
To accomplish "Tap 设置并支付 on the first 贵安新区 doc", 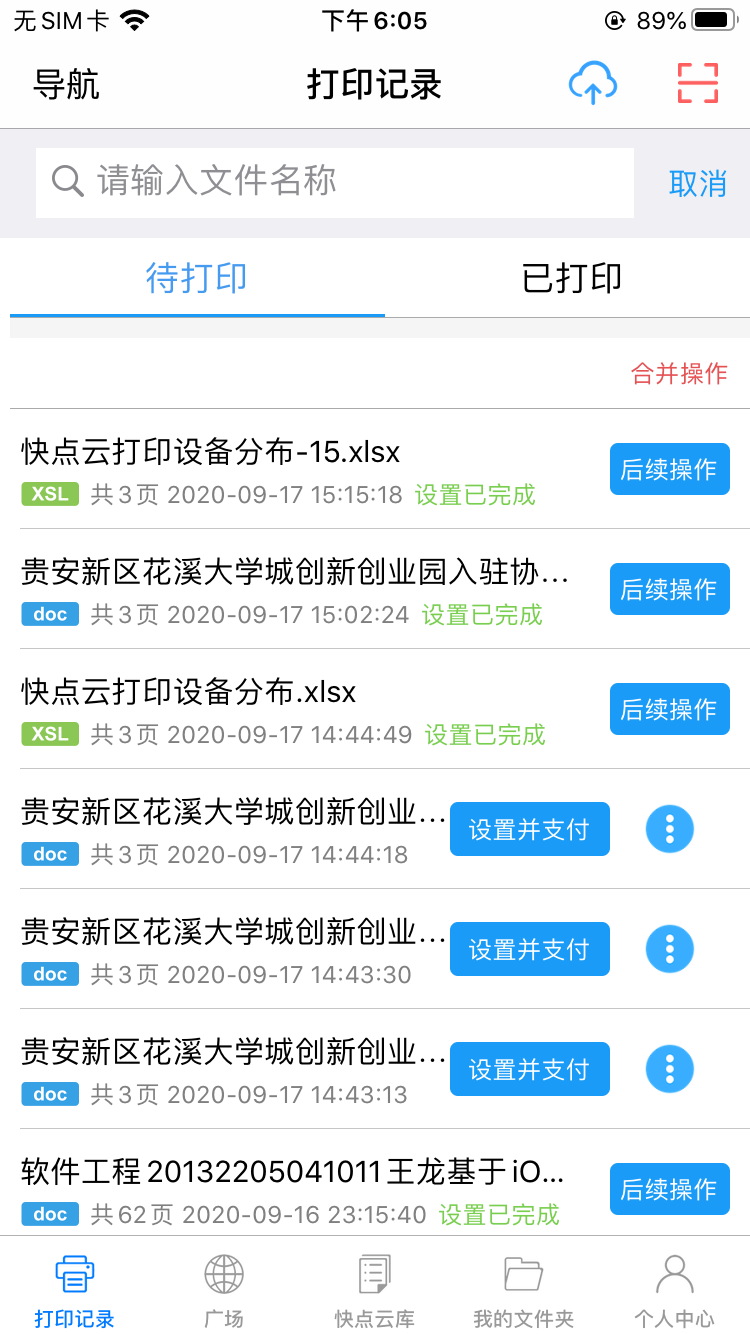I will click(x=529, y=828).
